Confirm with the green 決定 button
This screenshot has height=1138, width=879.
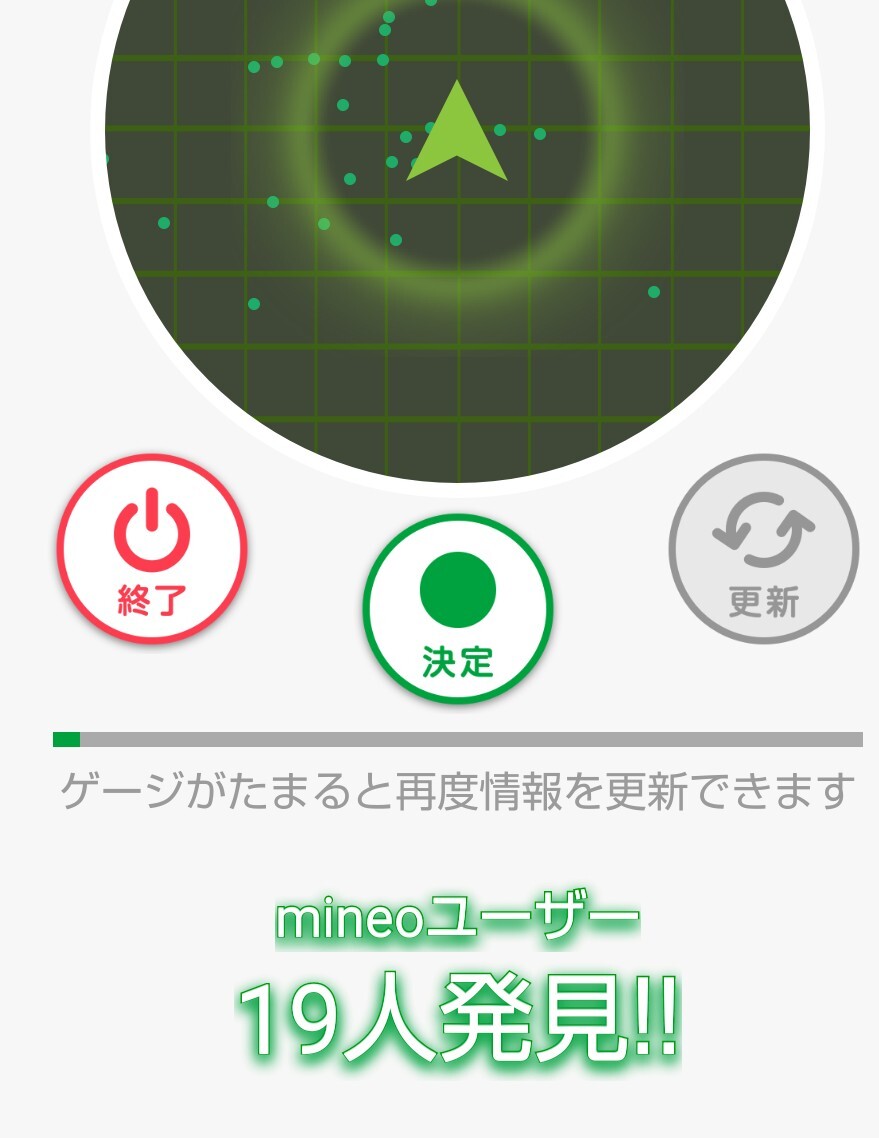coord(457,608)
